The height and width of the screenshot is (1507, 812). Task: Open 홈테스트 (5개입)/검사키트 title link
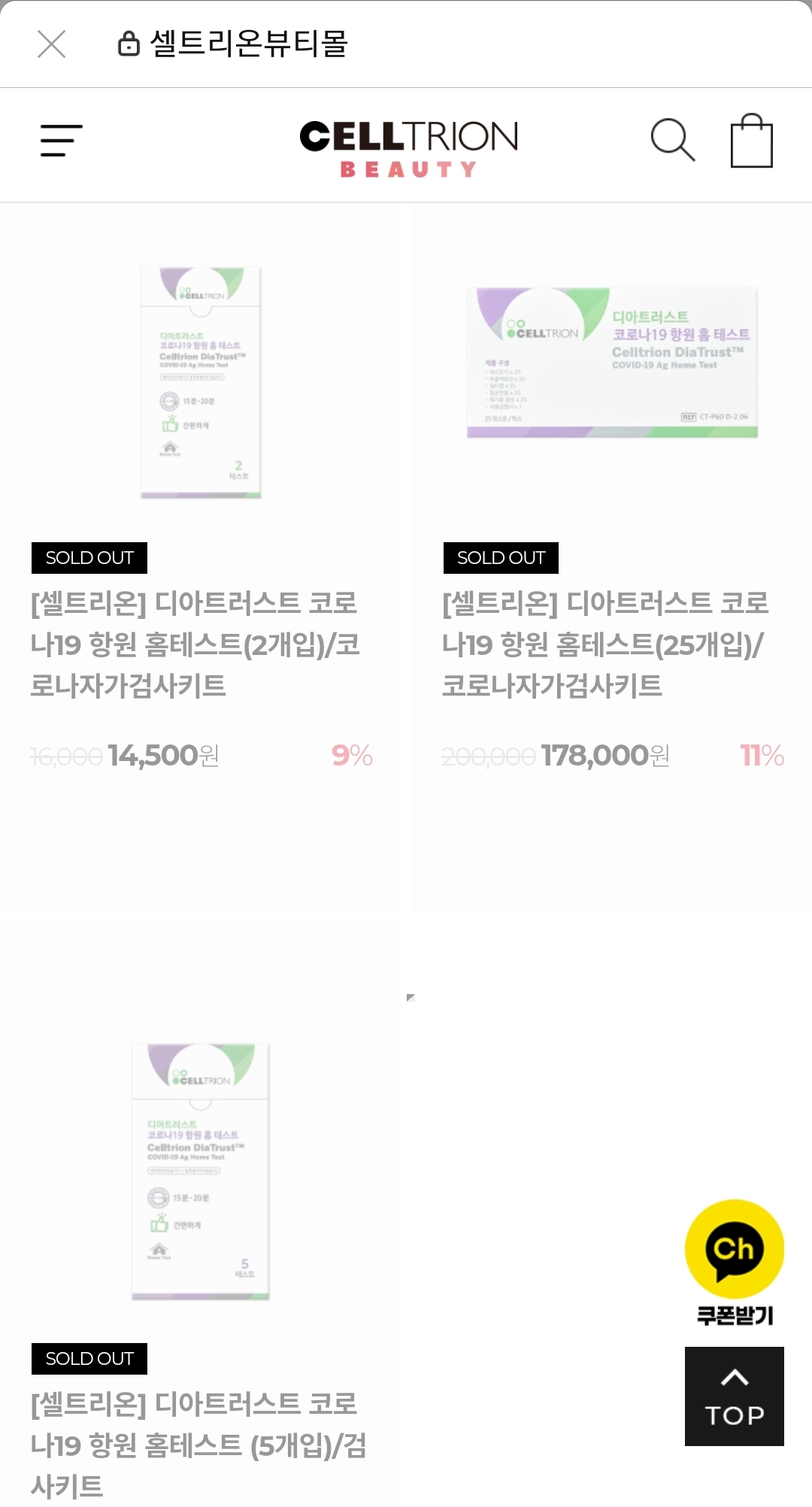(197, 1444)
